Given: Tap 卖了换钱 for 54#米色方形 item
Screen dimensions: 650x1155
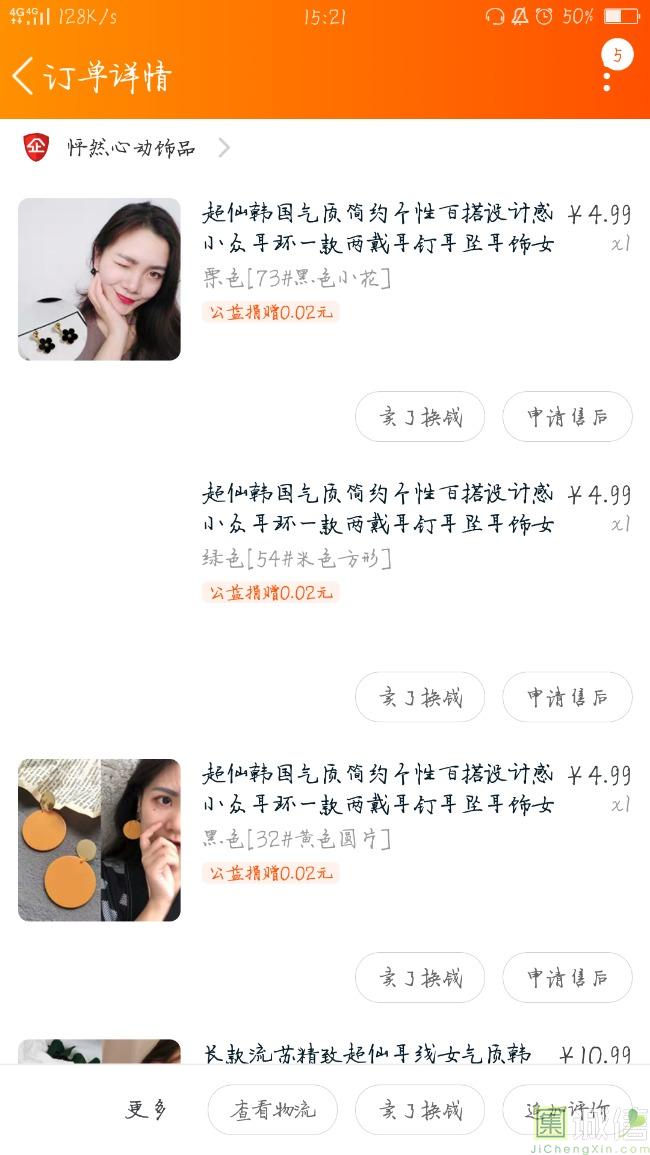Looking at the screenshot, I should click(419, 697).
